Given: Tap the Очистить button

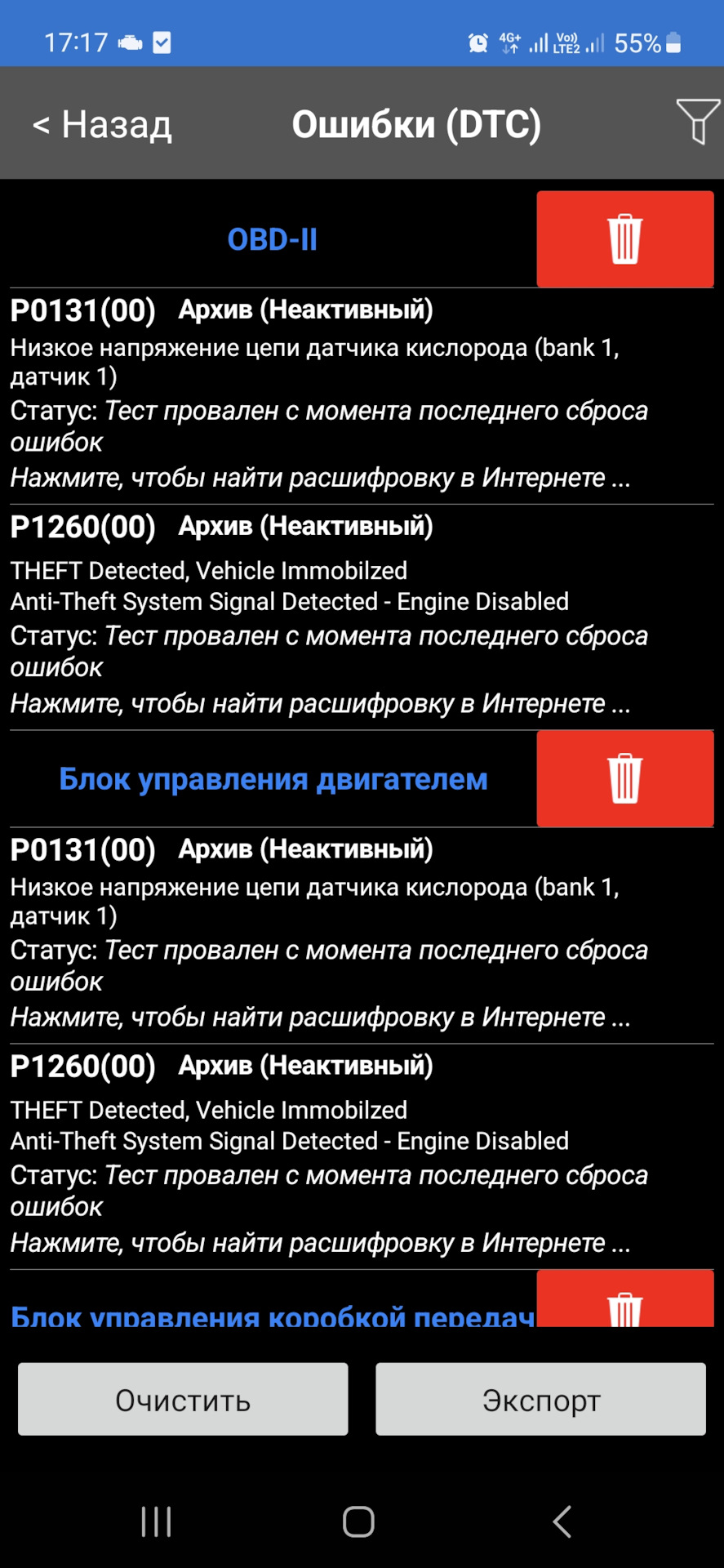Looking at the screenshot, I should point(183,1400).
